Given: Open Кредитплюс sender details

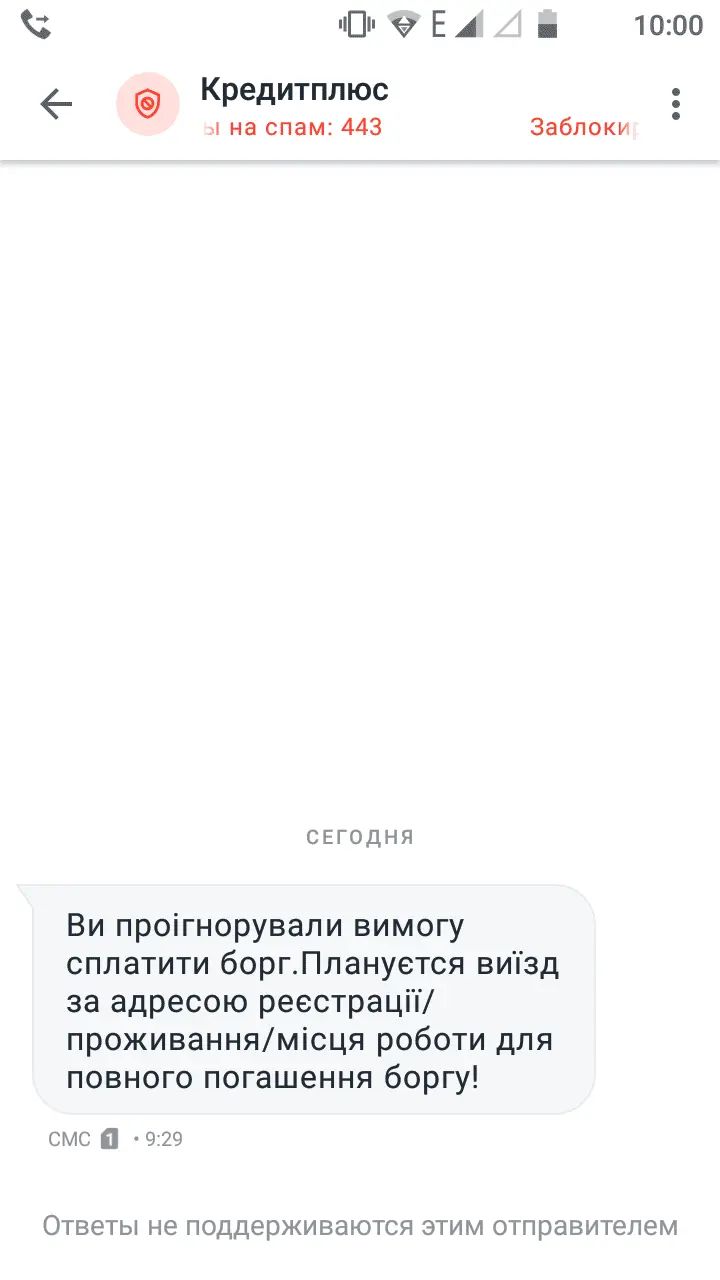Looking at the screenshot, I should pyautogui.click(x=294, y=90).
